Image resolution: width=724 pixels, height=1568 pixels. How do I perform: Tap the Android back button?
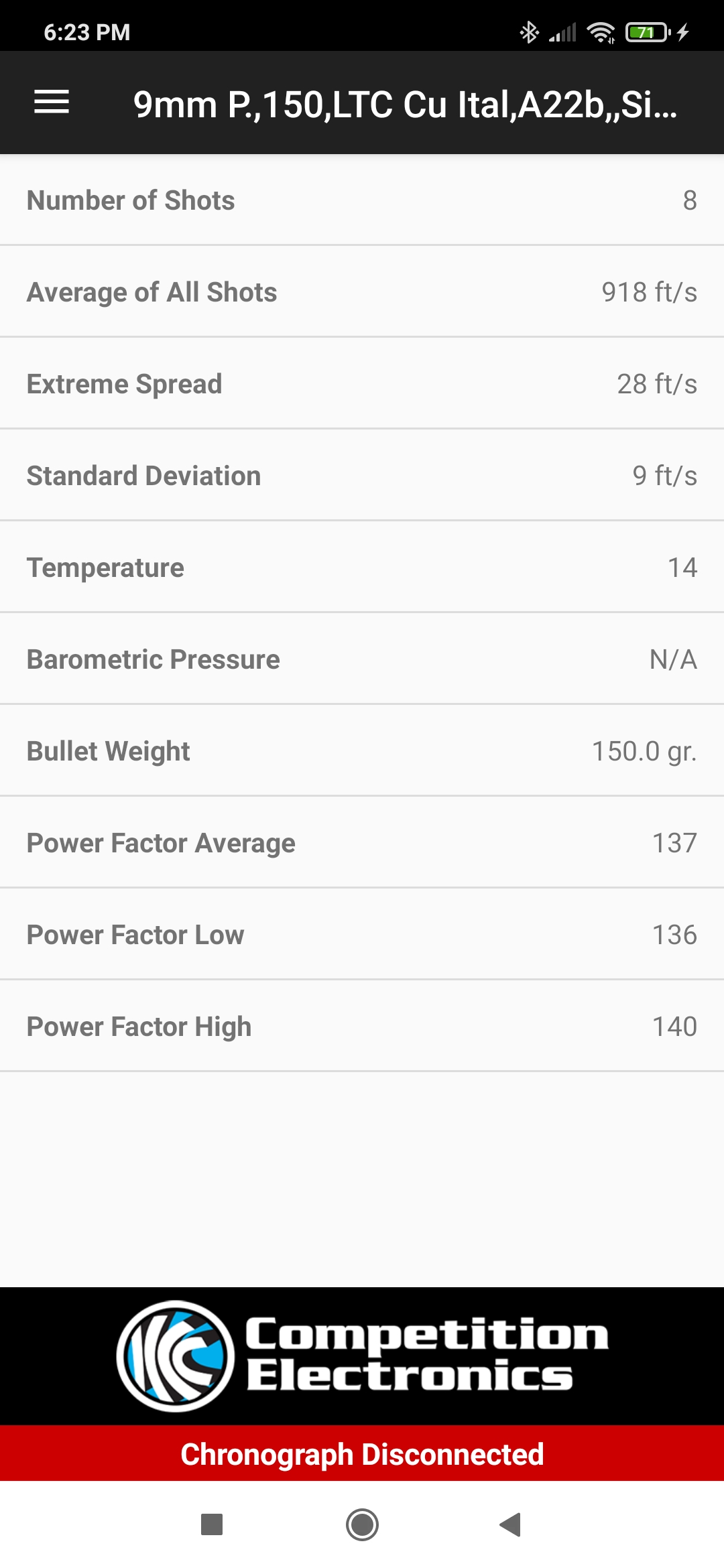510,1524
